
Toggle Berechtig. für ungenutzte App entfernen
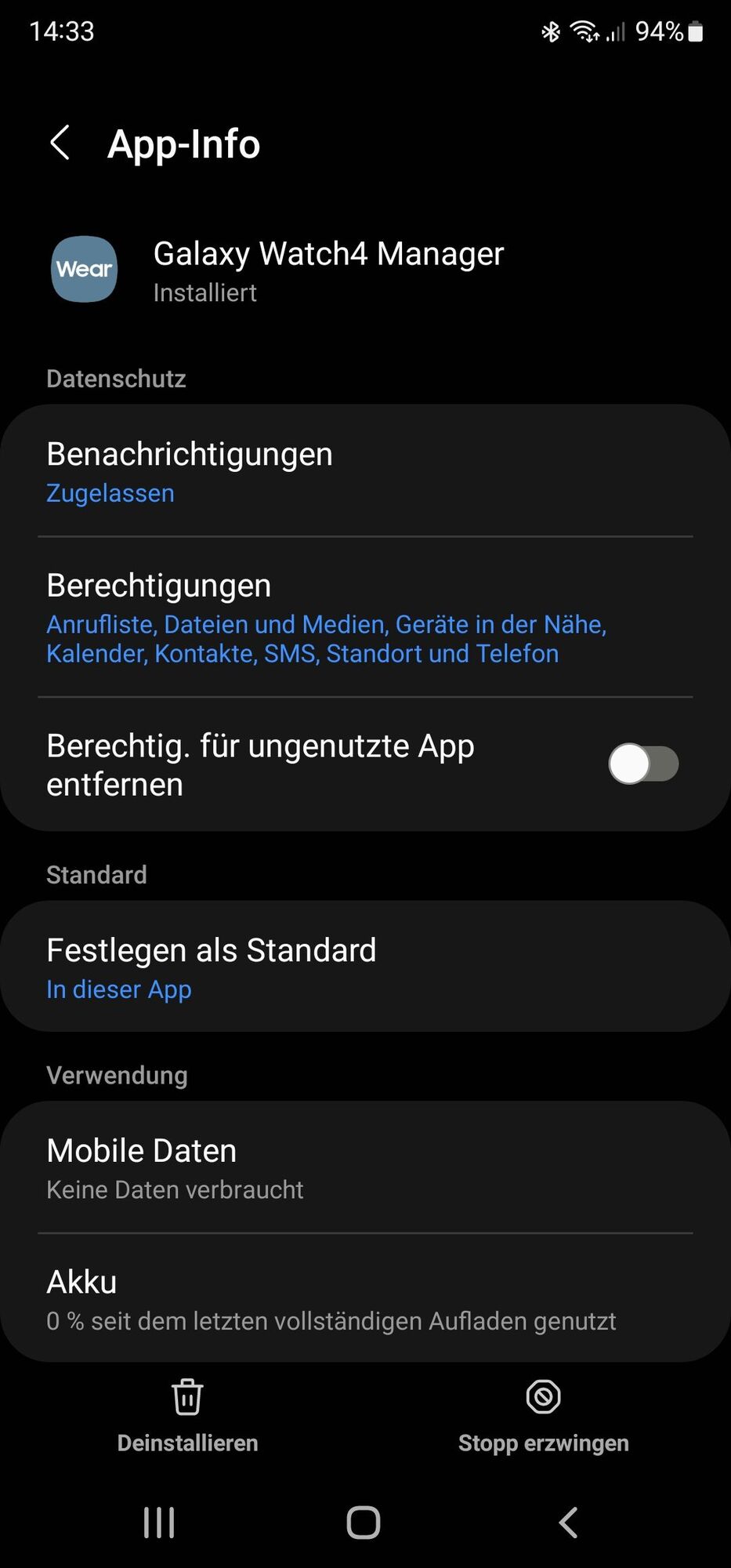coord(643,764)
